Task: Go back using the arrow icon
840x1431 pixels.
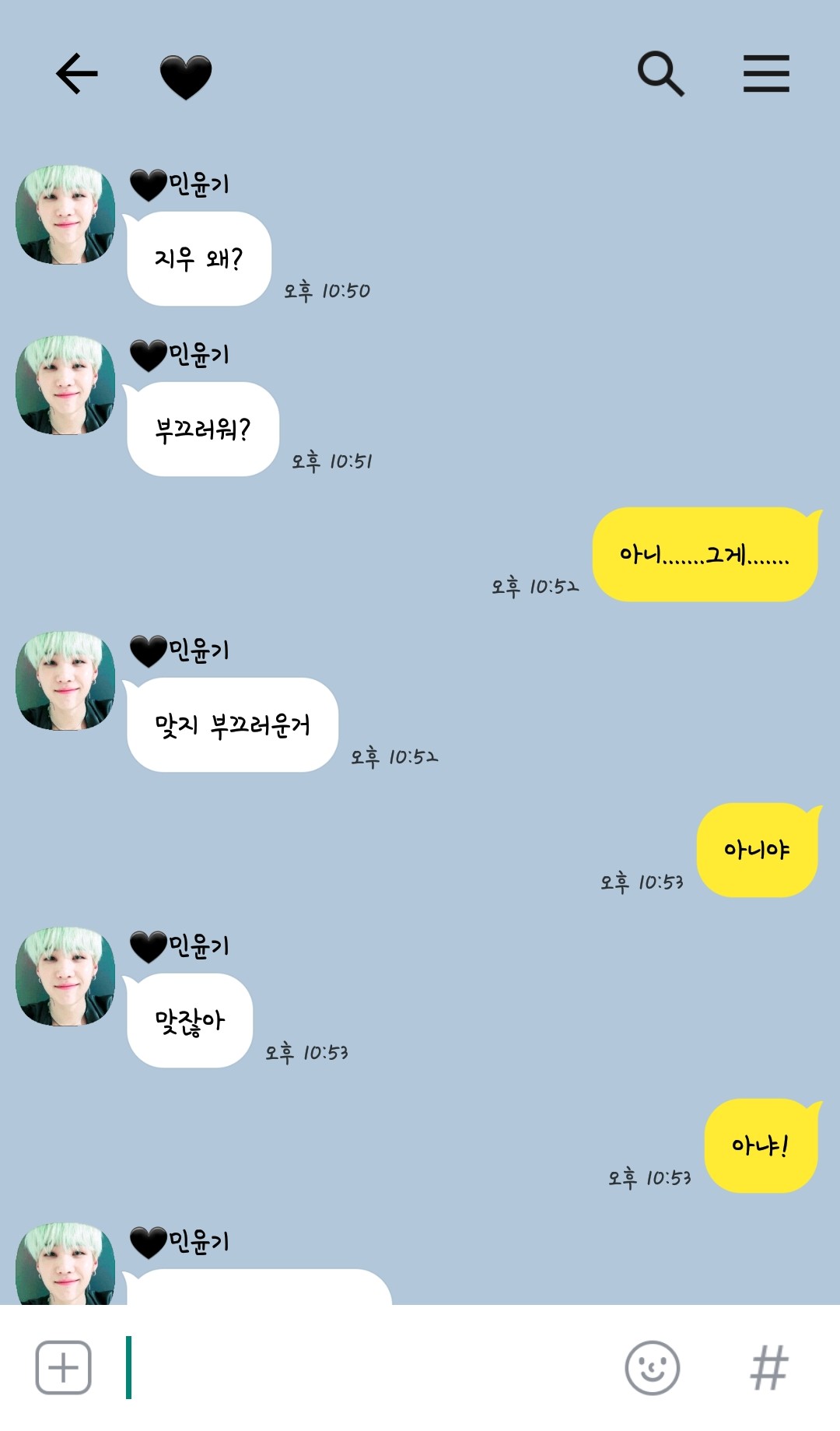Action: pos(76,74)
